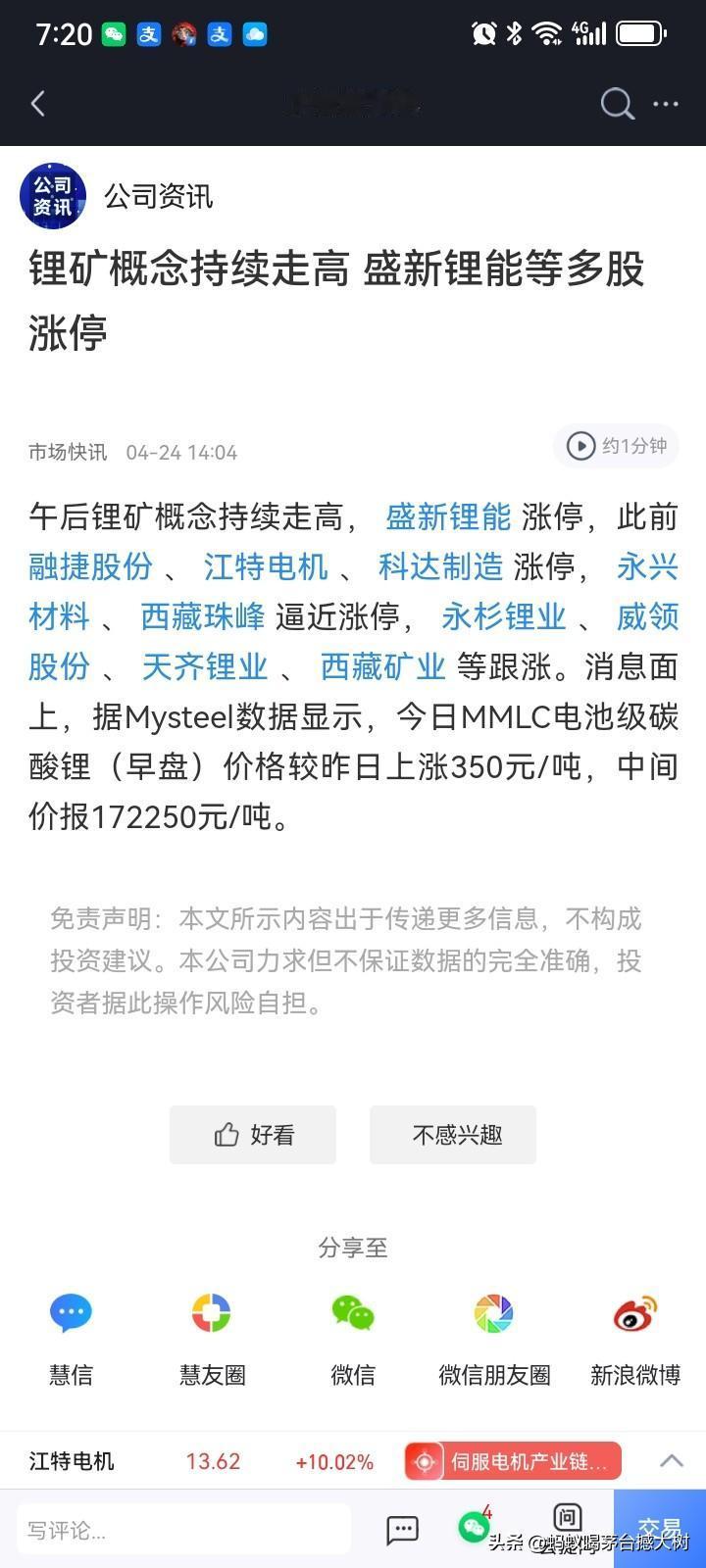Image resolution: width=706 pixels, height=1568 pixels.
Task: Play the 约1分钟 audio reading
Action: tap(615, 446)
